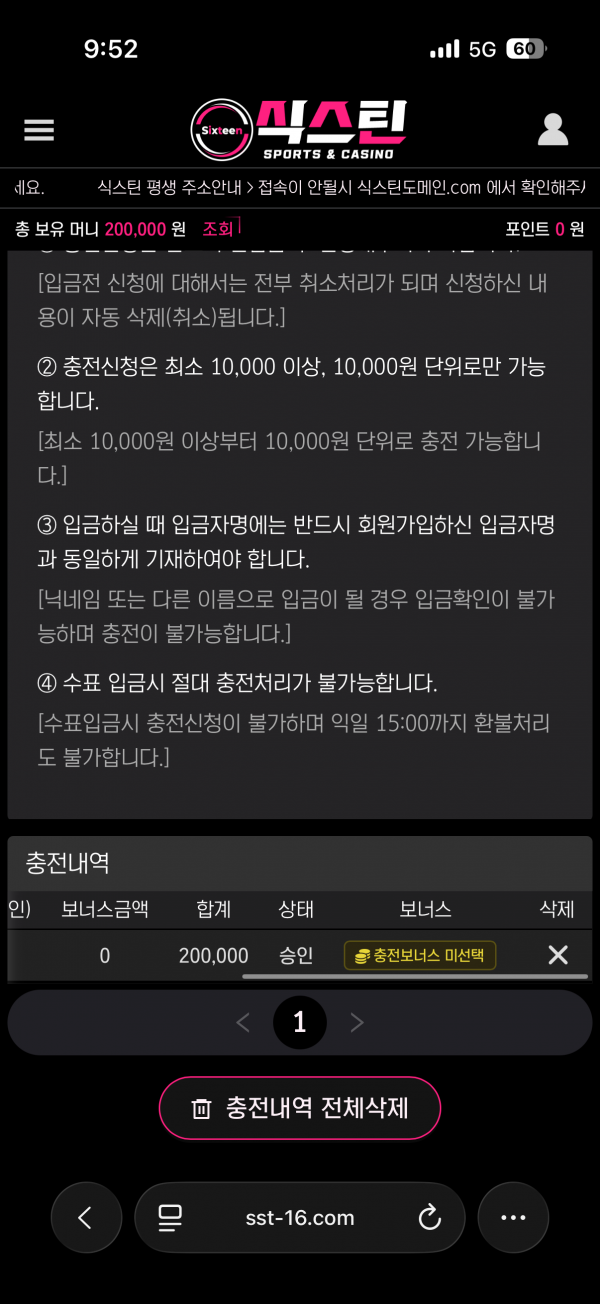
Task: Open the hamburger menu
Action: (39, 130)
